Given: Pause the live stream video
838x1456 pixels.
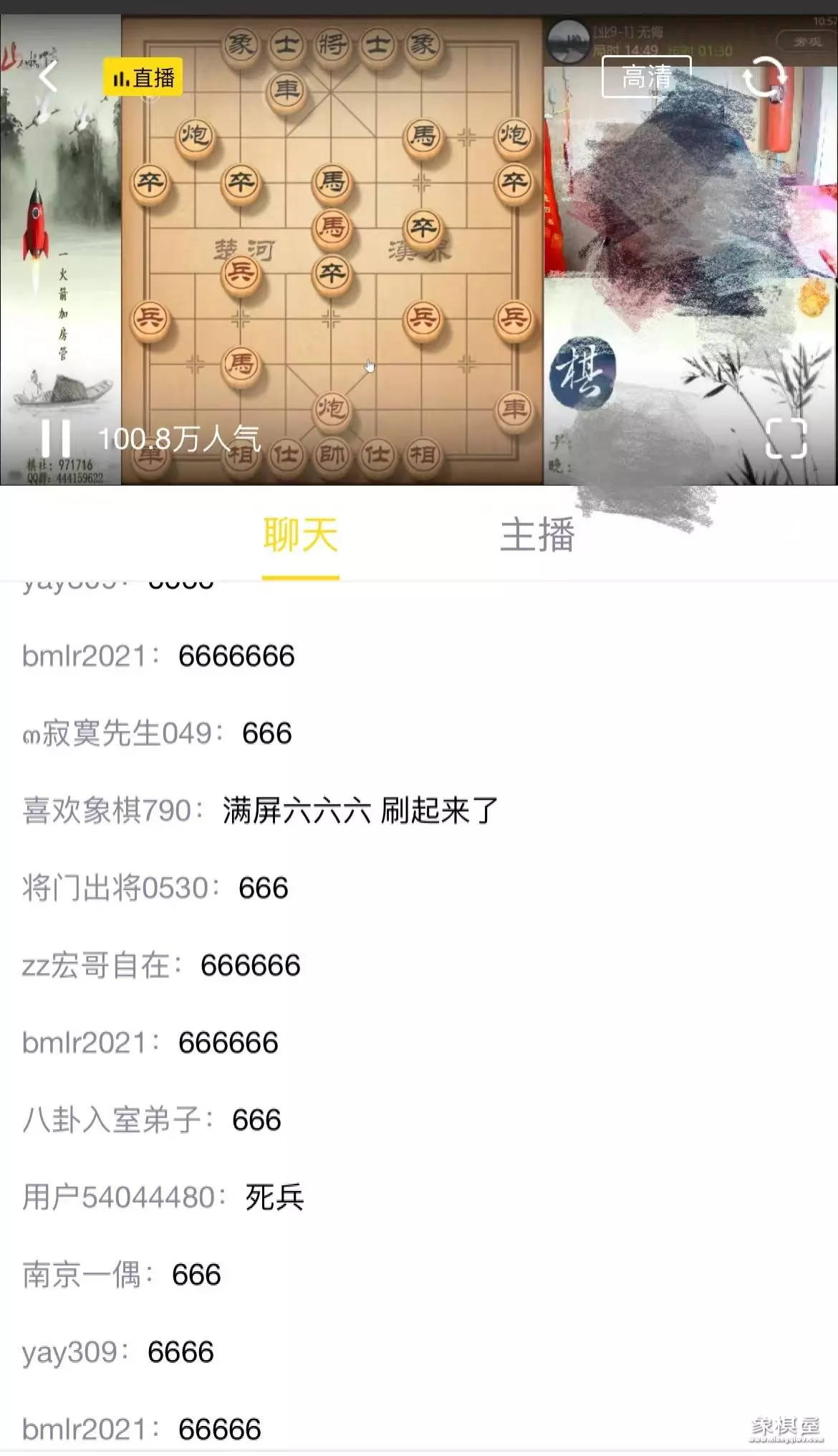Looking at the screenshot, I should (55, 438).
